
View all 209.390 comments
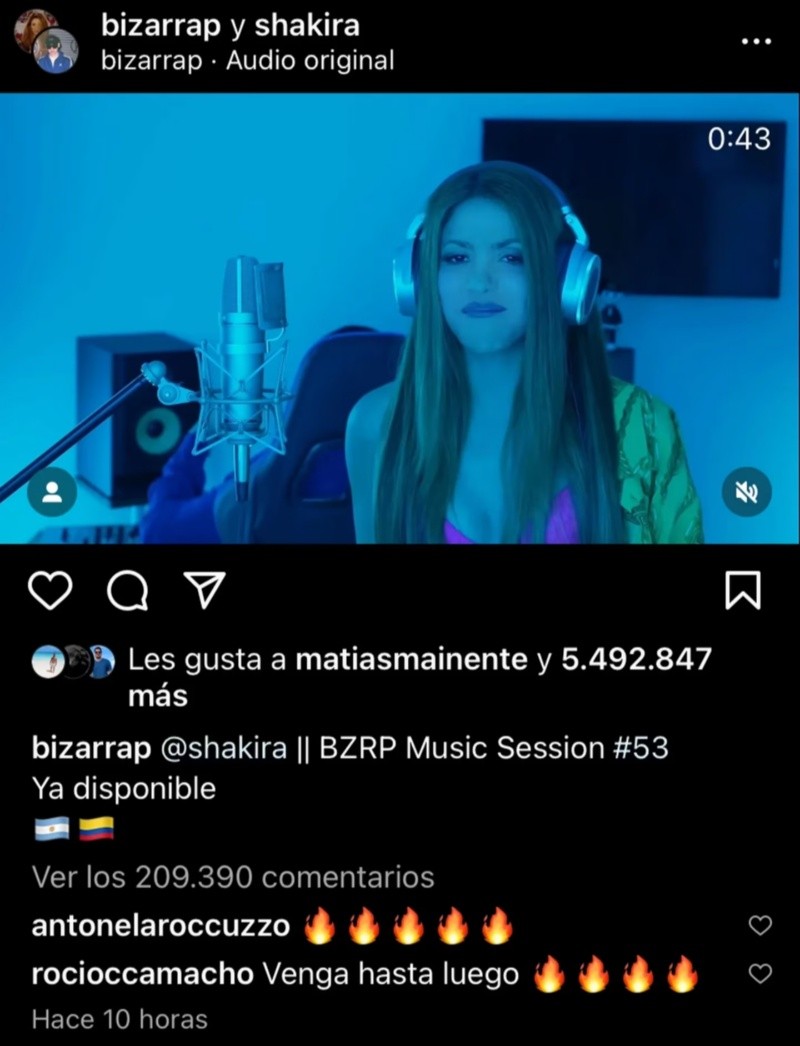[x=233, y=877]
